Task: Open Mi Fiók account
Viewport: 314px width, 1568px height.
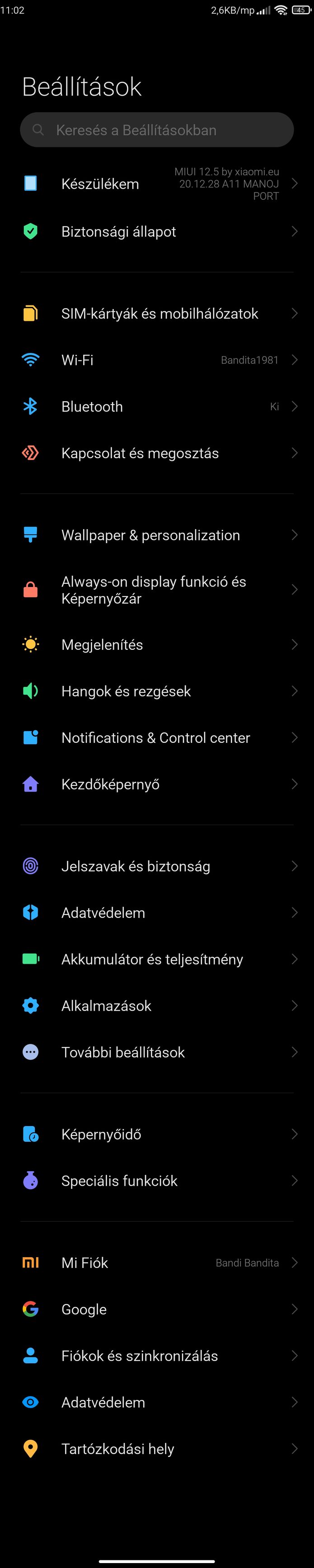Action: [x=156, y=1263]
